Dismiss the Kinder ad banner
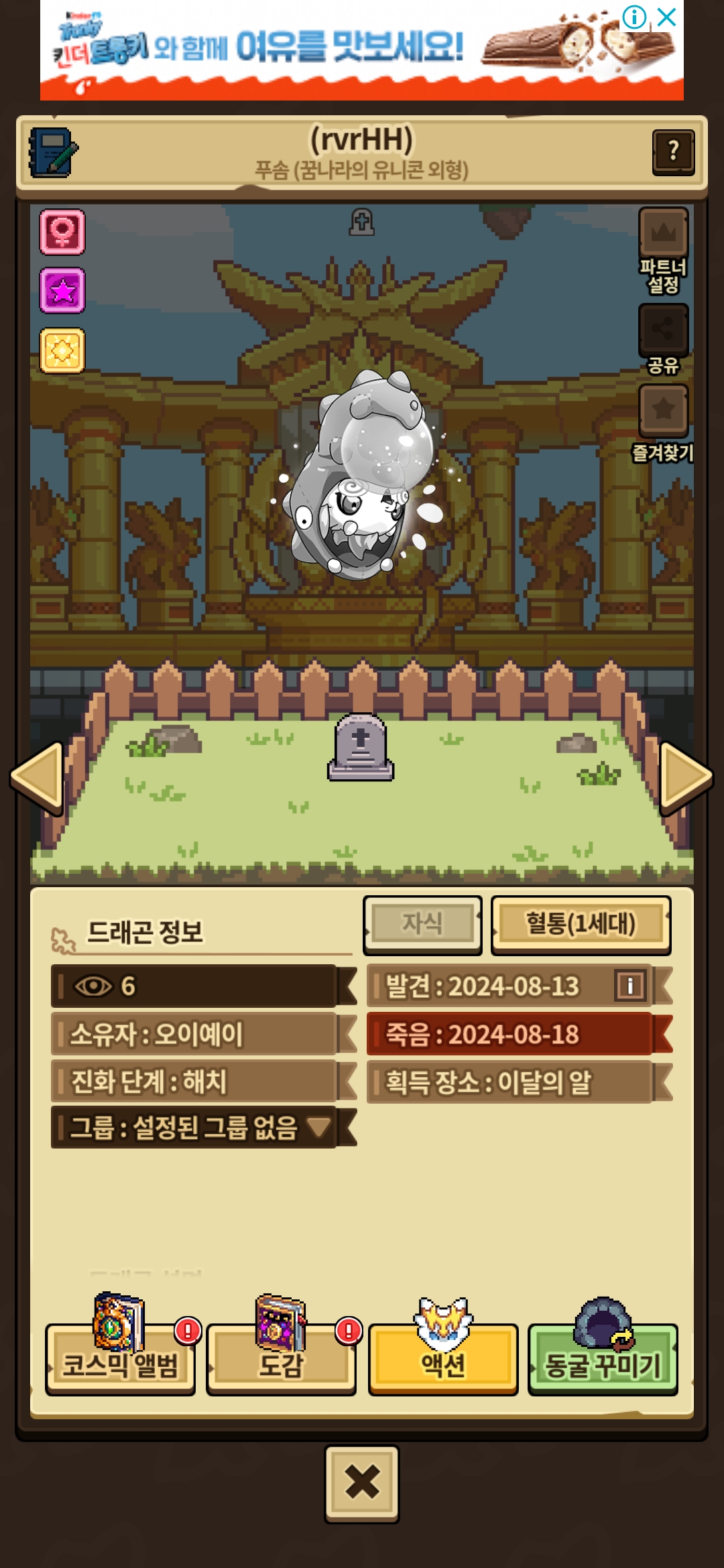This screenshot has height=1568, width=724. [x=667, y=17]
